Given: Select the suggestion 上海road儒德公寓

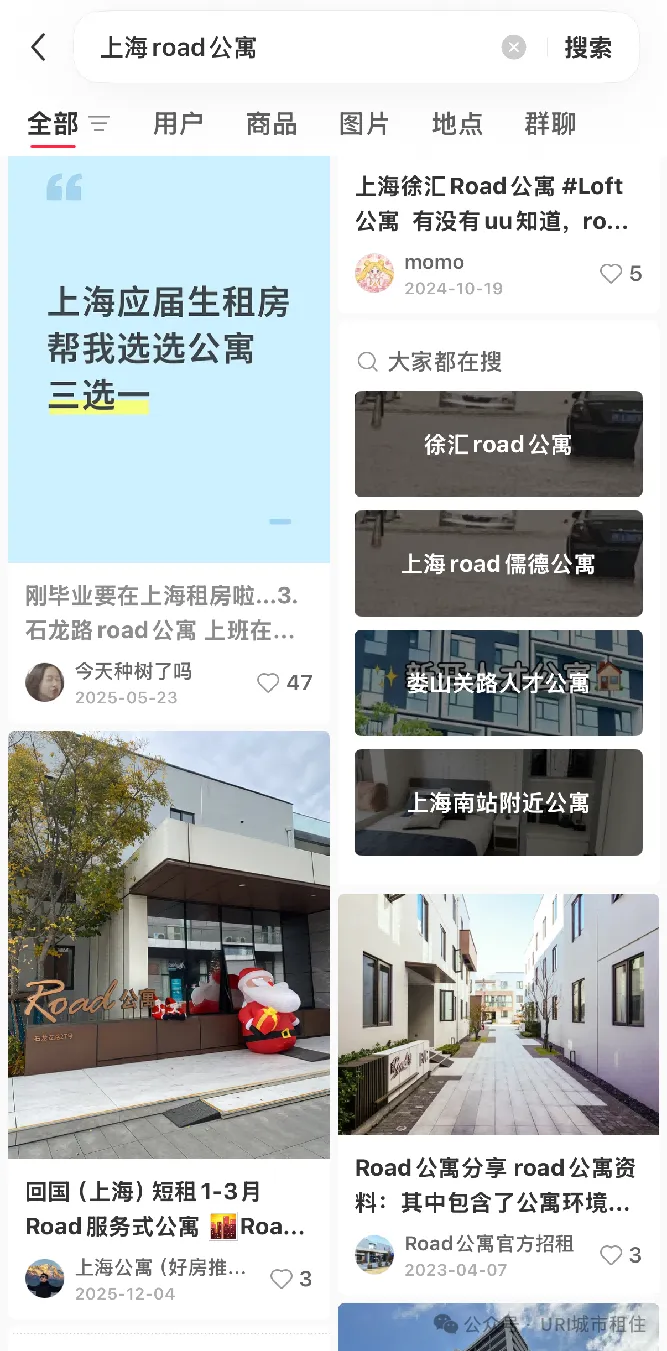Looking at the screenshot, I should click(x=498, y=564).
